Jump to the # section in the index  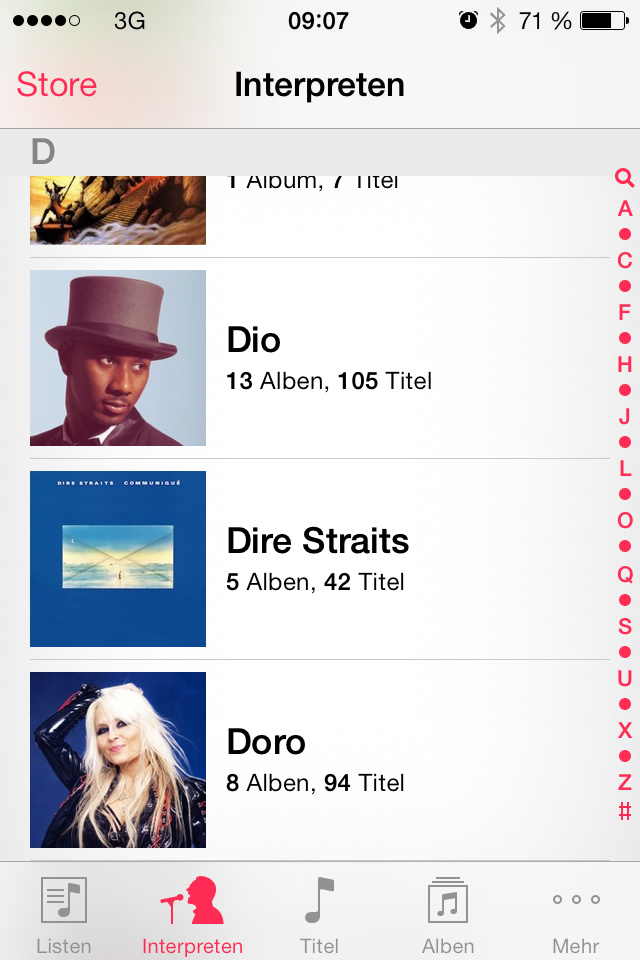pyautogui.click(x=625, y=811)
